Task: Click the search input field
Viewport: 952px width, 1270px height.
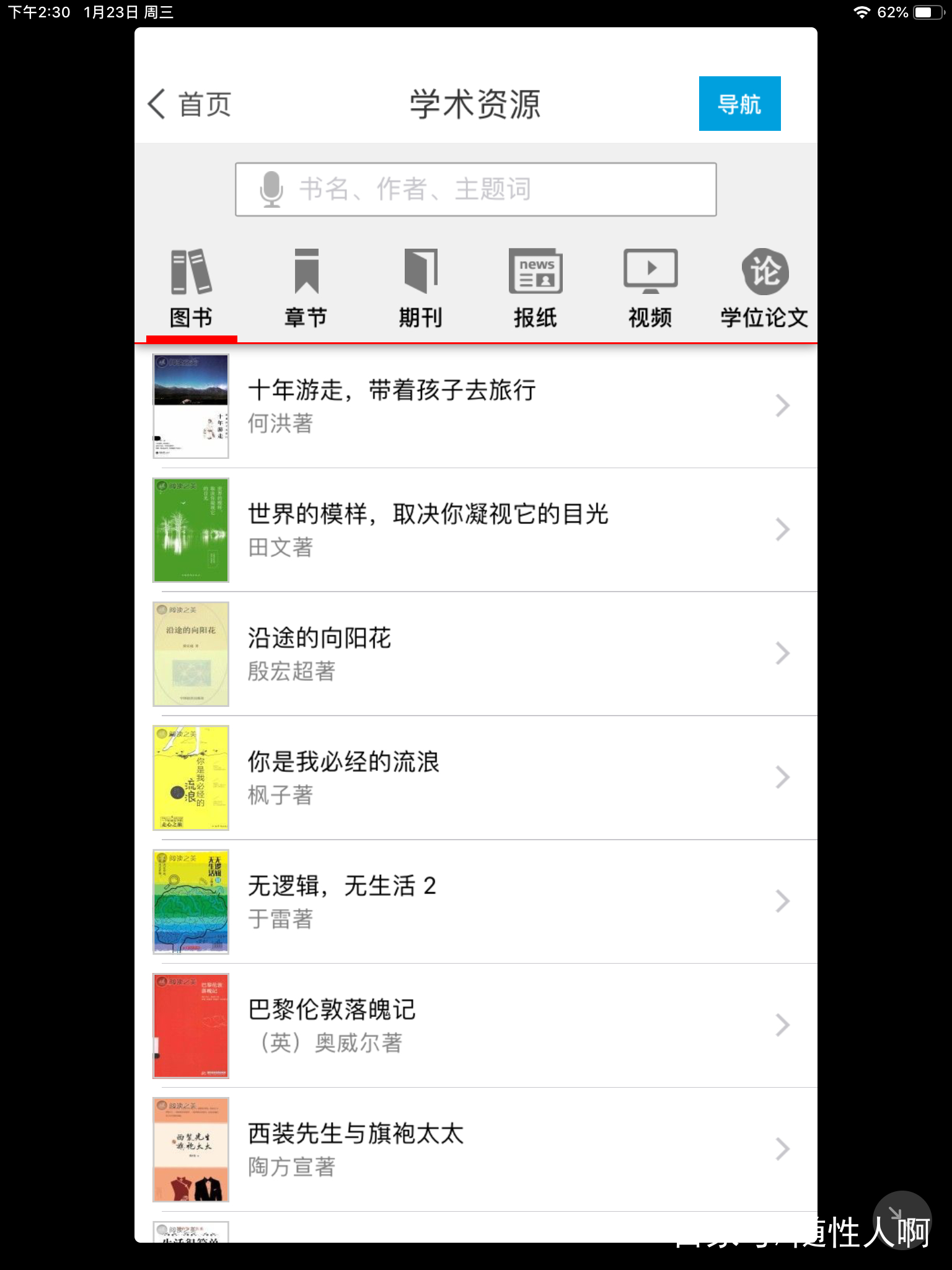Action: (476, 189)
